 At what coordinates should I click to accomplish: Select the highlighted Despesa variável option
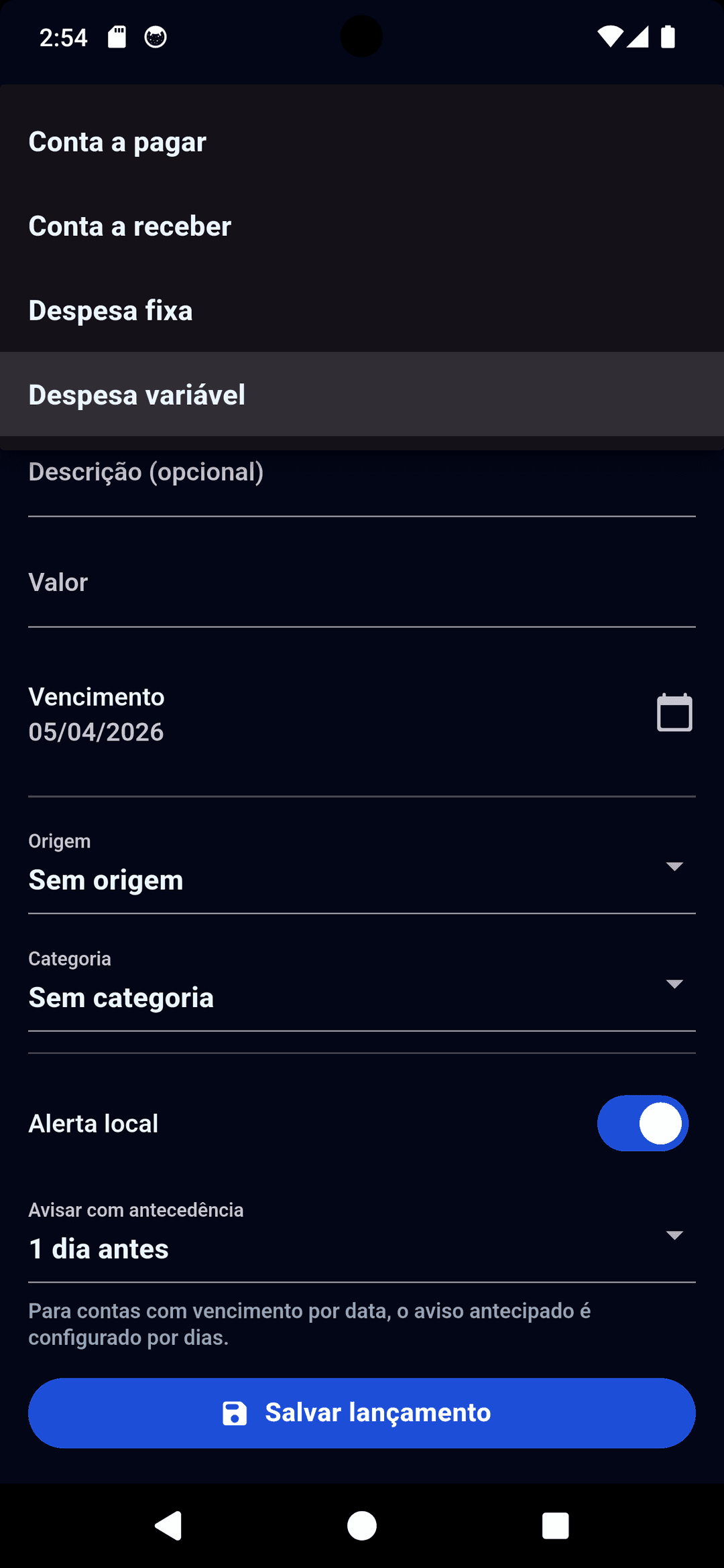pos(137,394)
